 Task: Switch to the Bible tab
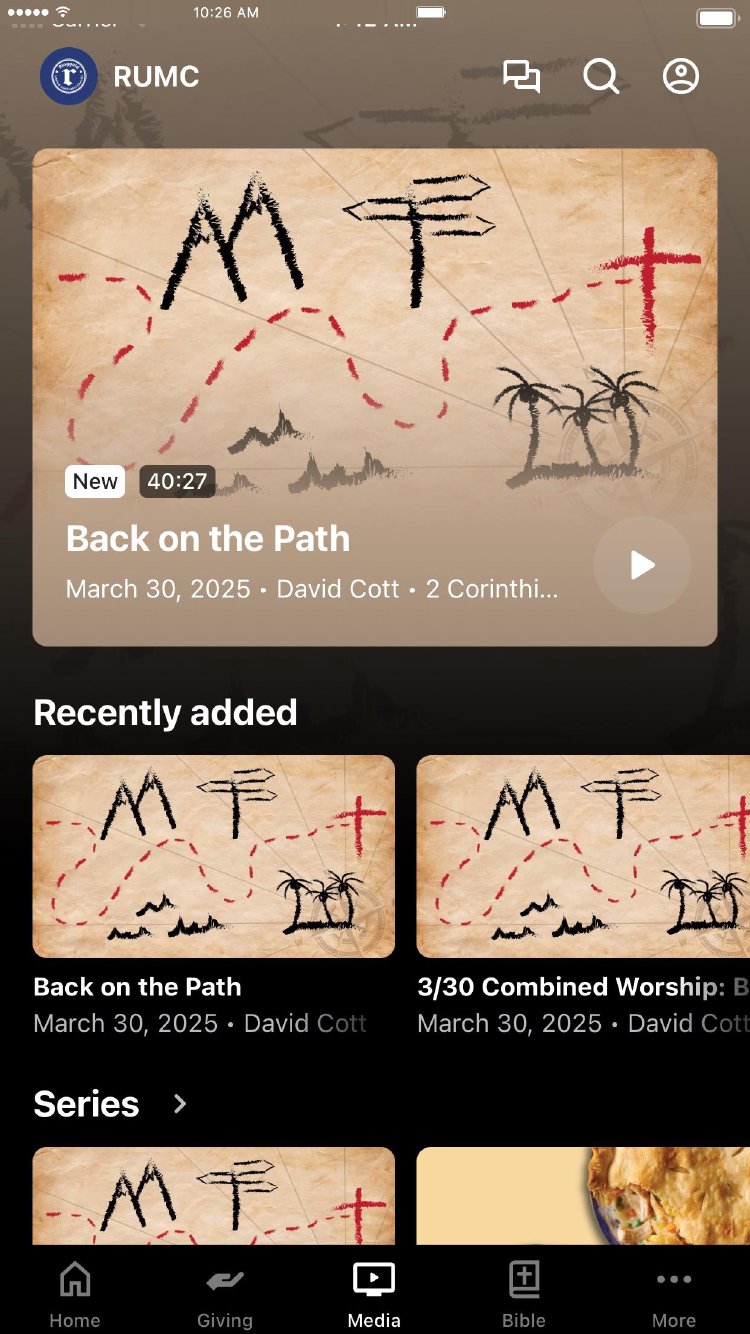coord(524,1294)
